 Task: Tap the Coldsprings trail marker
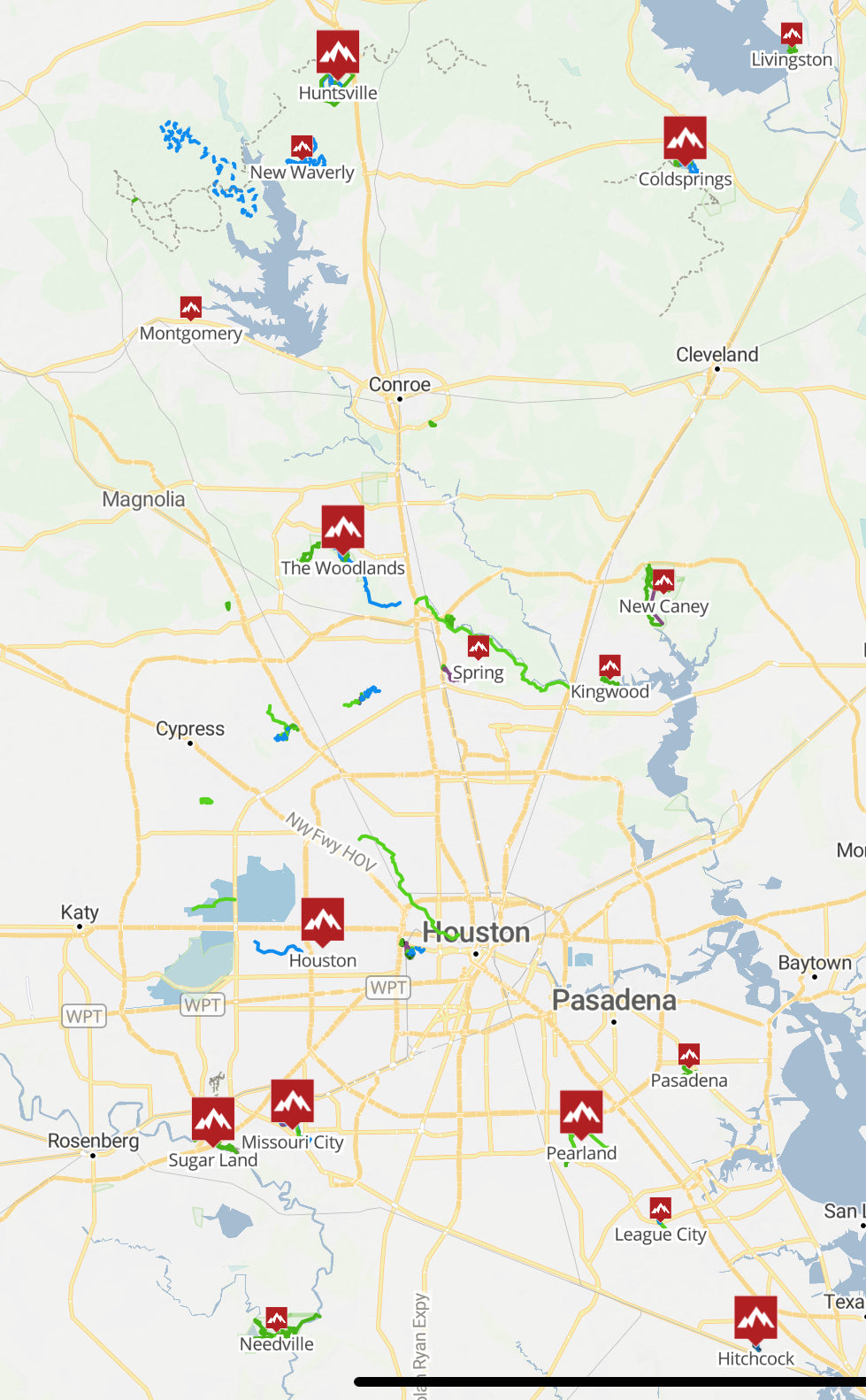tap(686, 139)
